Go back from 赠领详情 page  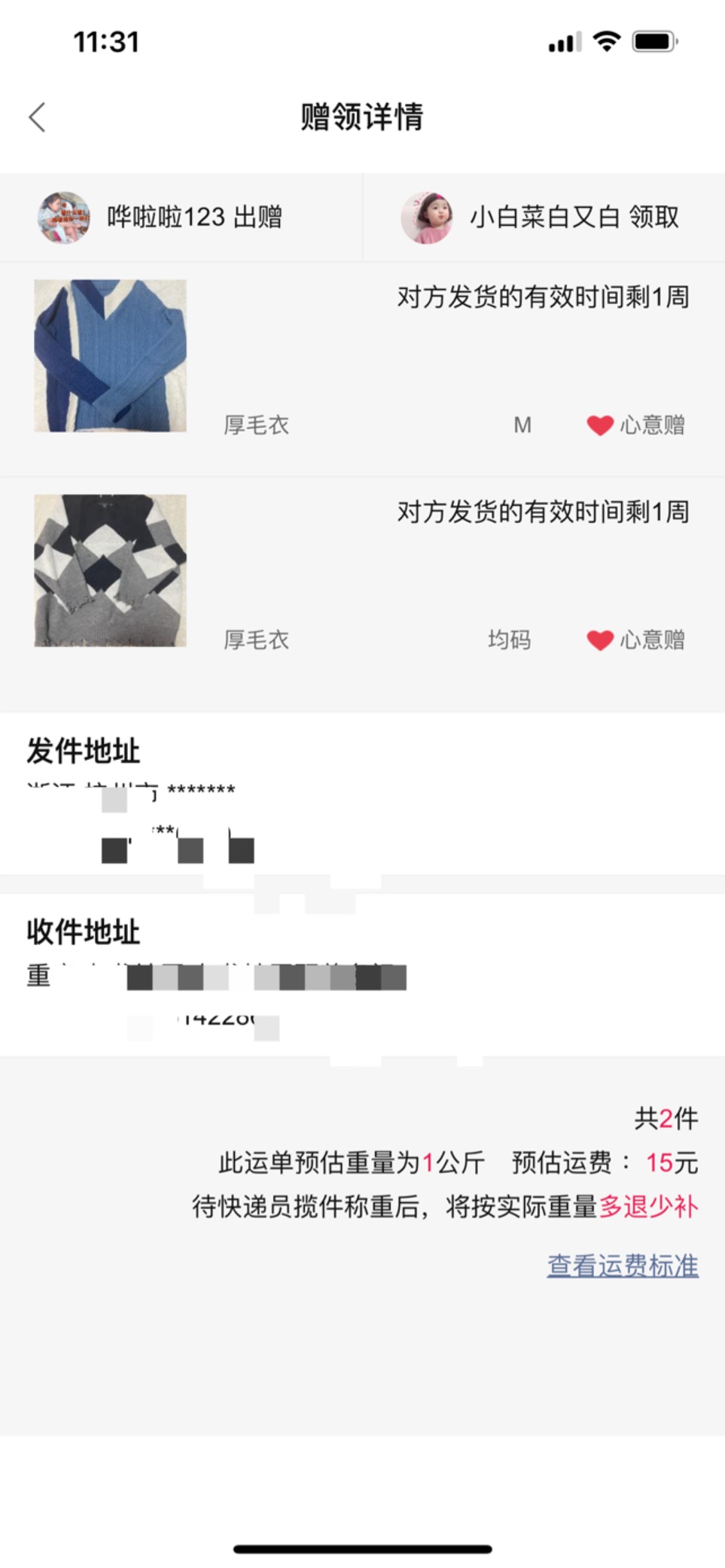(37, 117)
